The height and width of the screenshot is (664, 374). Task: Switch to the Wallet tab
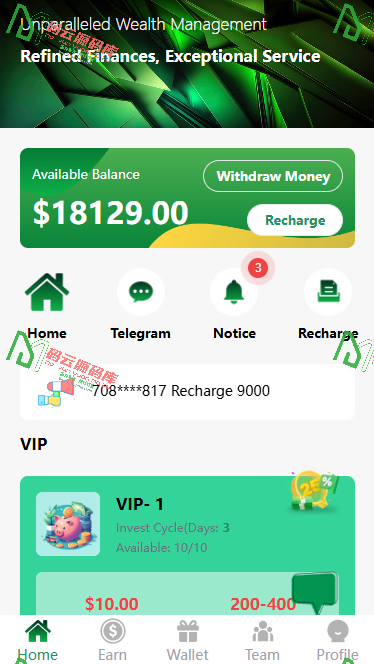[x=188, y=640]
